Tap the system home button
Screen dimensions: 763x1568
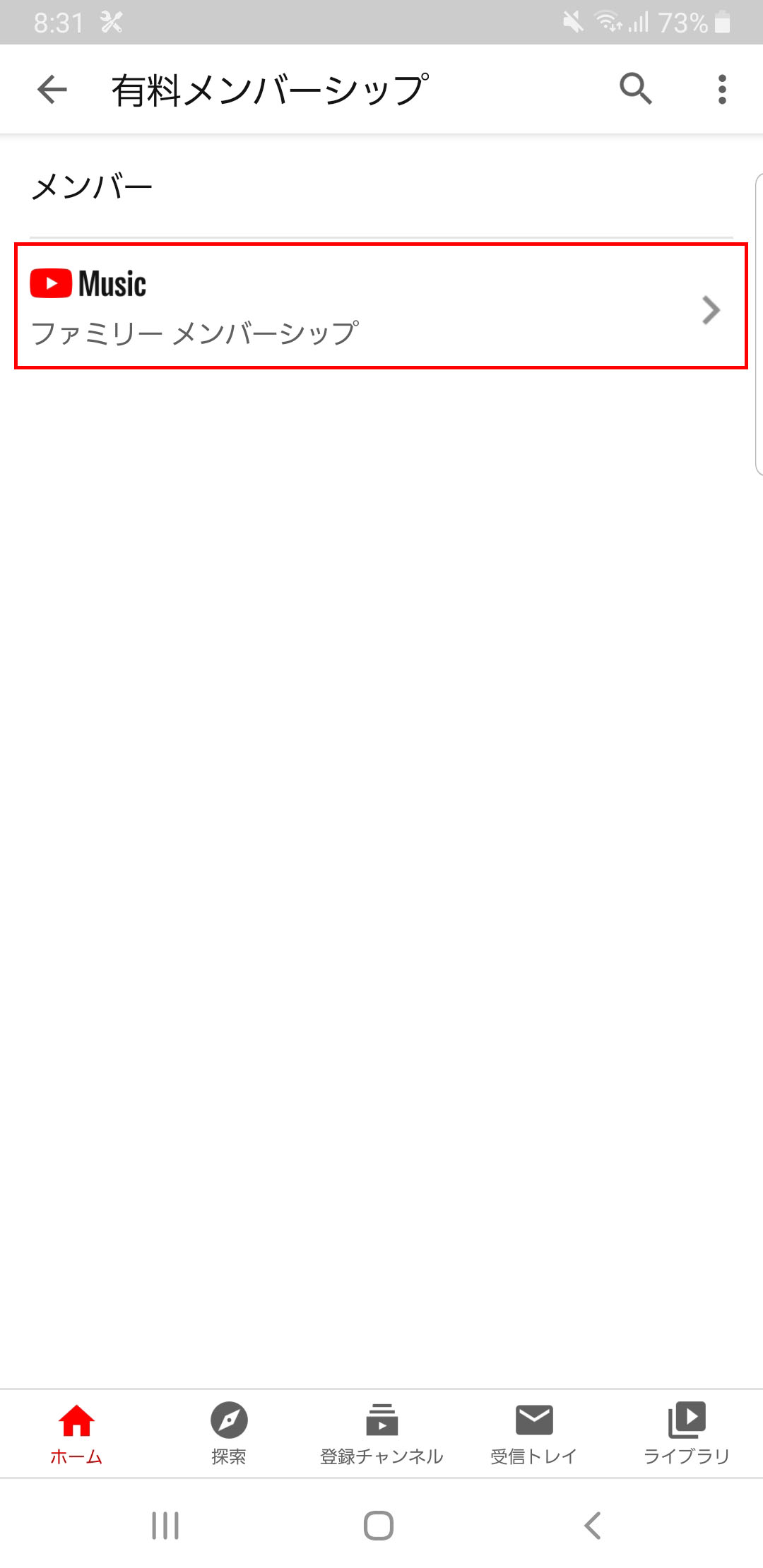click(x=379, y=1526)
